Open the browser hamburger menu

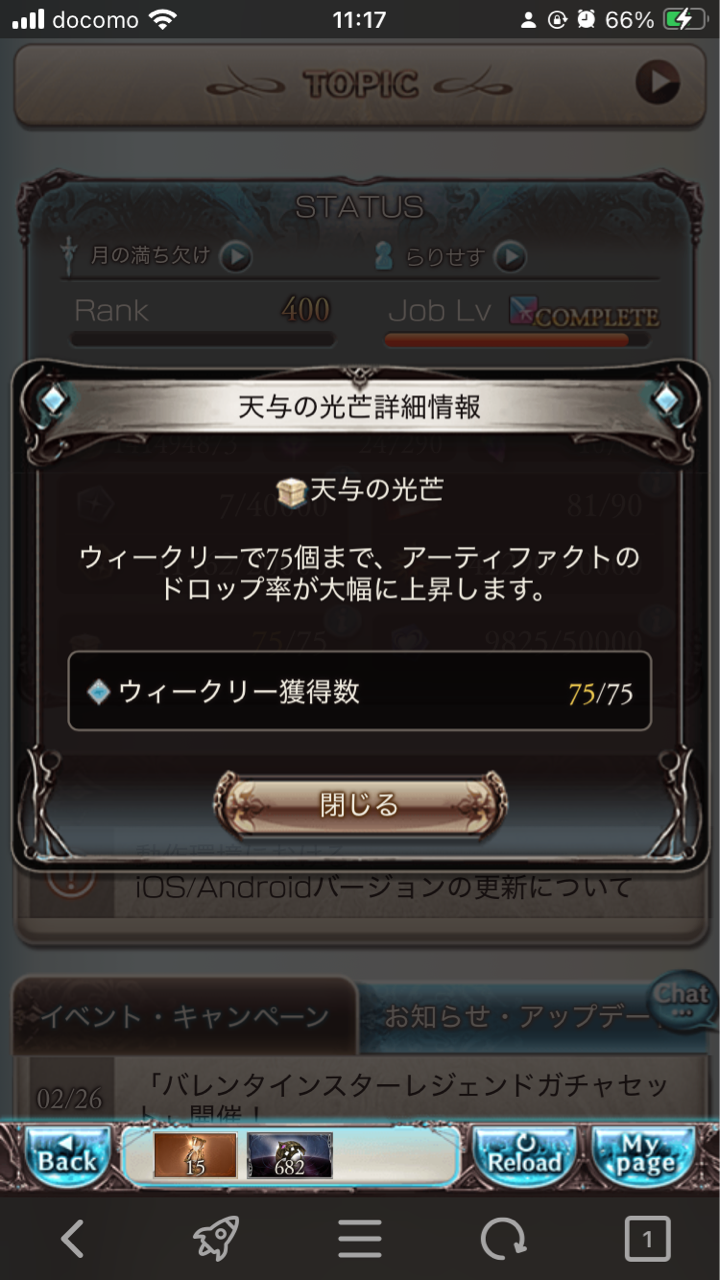360,1240
